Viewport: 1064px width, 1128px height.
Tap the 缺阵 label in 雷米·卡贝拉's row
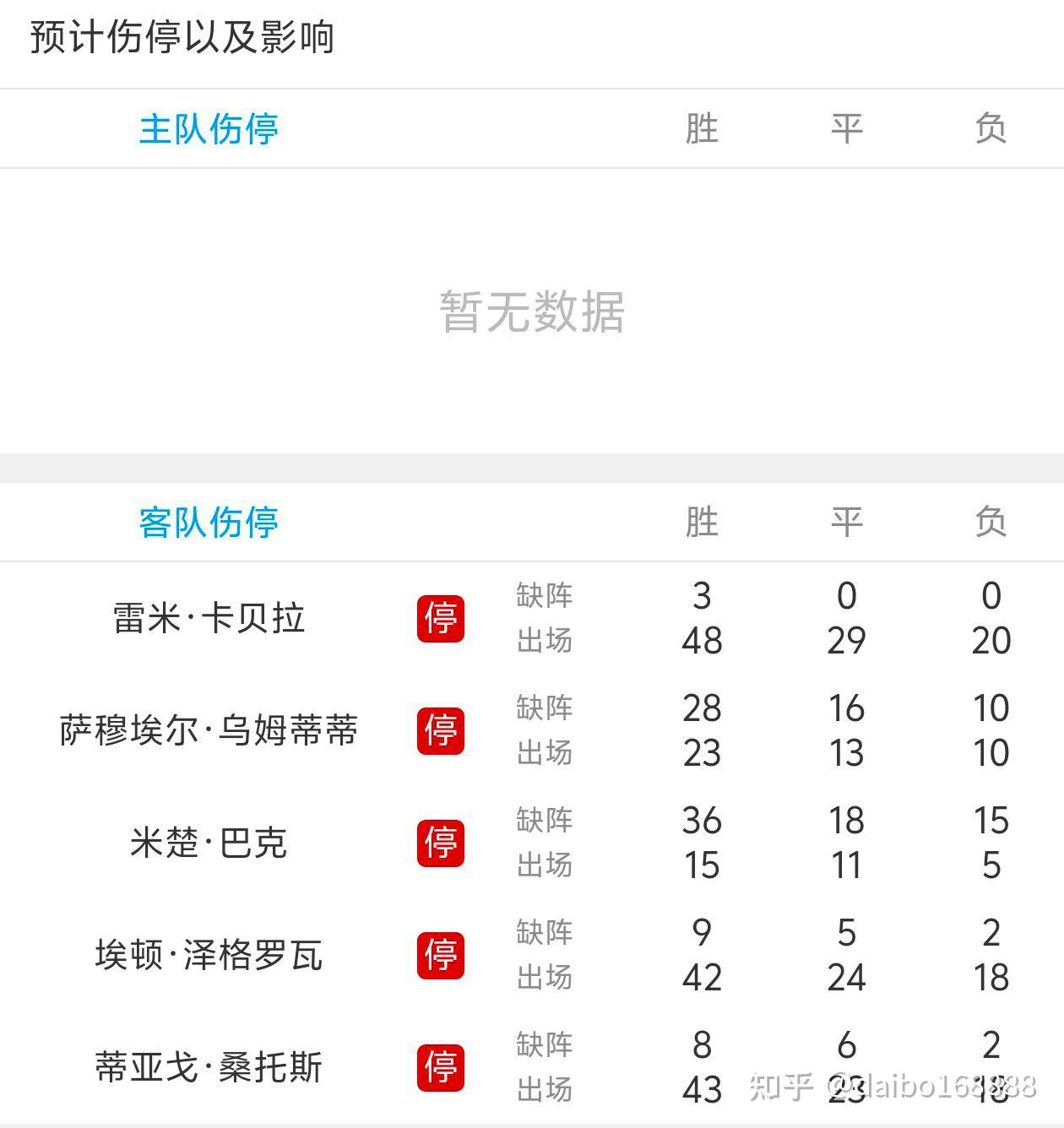(543, 595)
